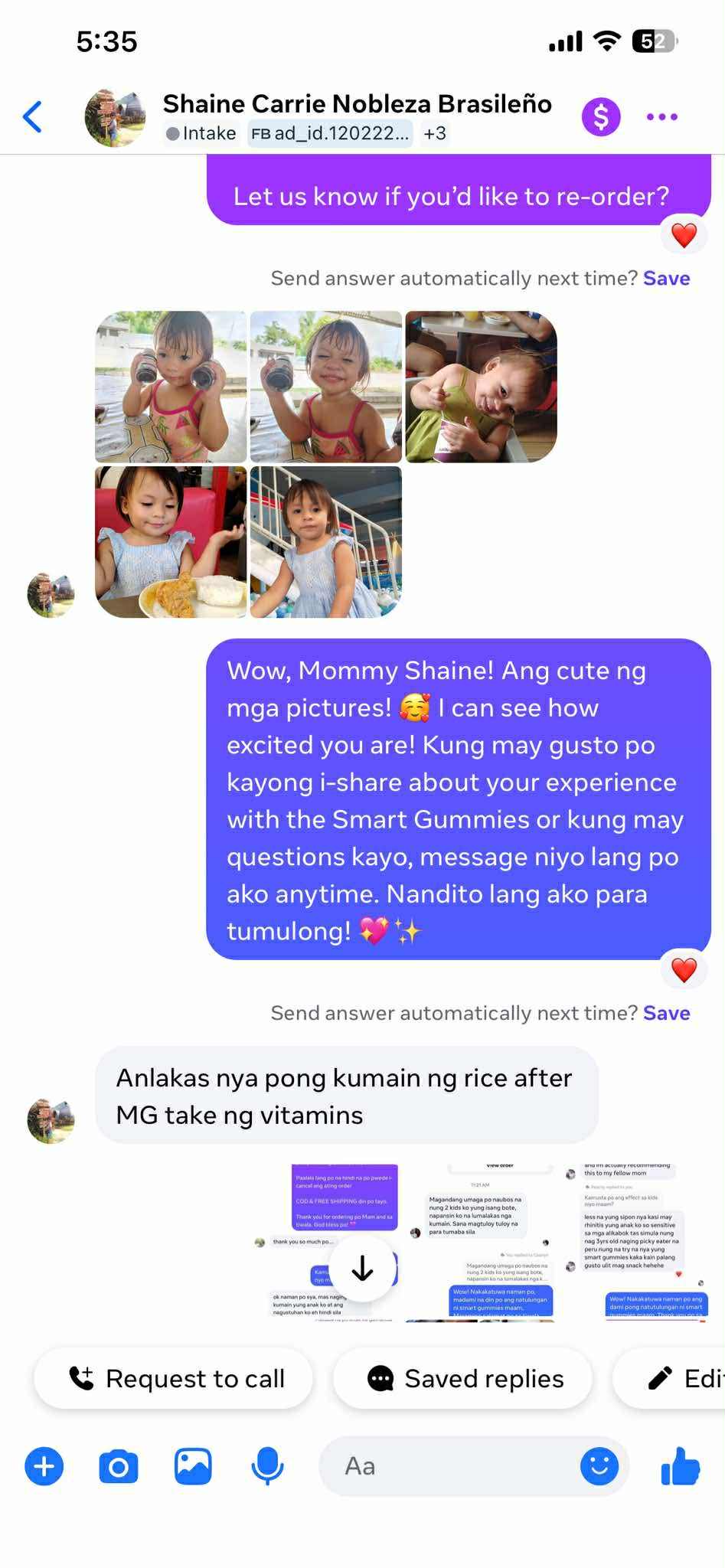Tap the Intake label chip
Viewport: 725px width, 1568px height.
click(x=201, y=133)
